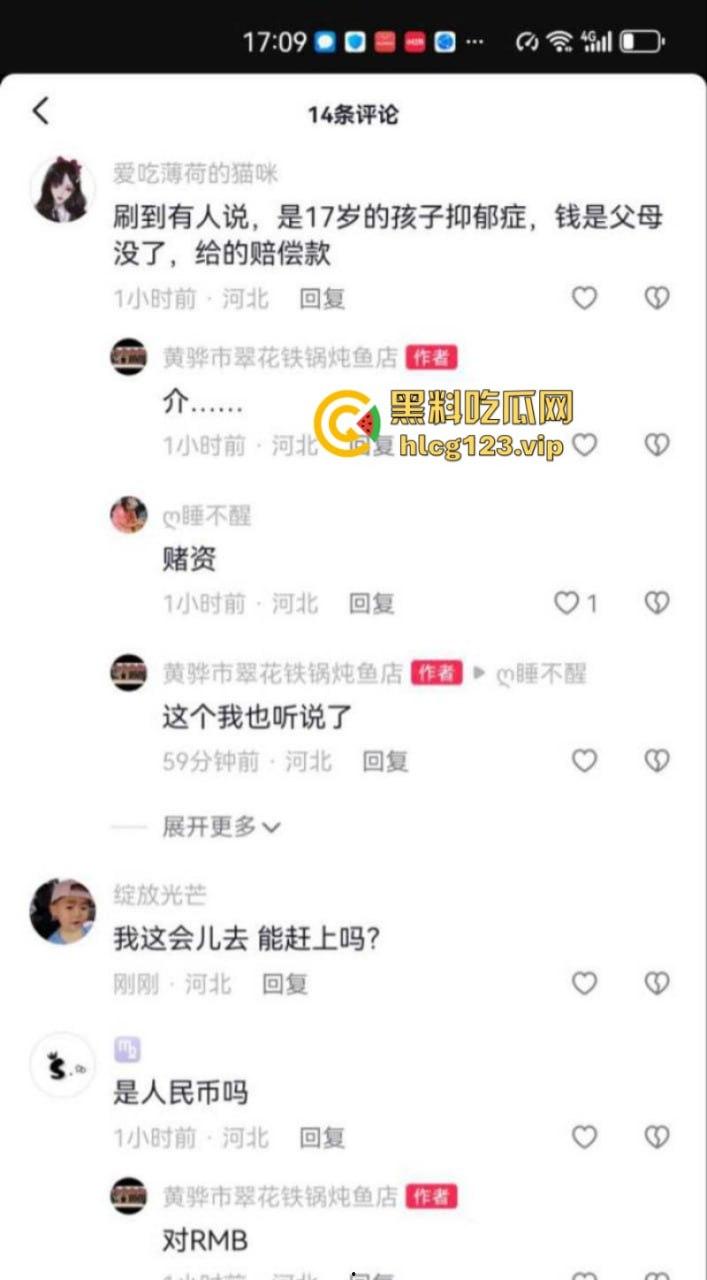Image resolution: width=707 pixels, height=1280 pixels.
Task: Dislike the comment 是人民币吗
Action: 656,1137
